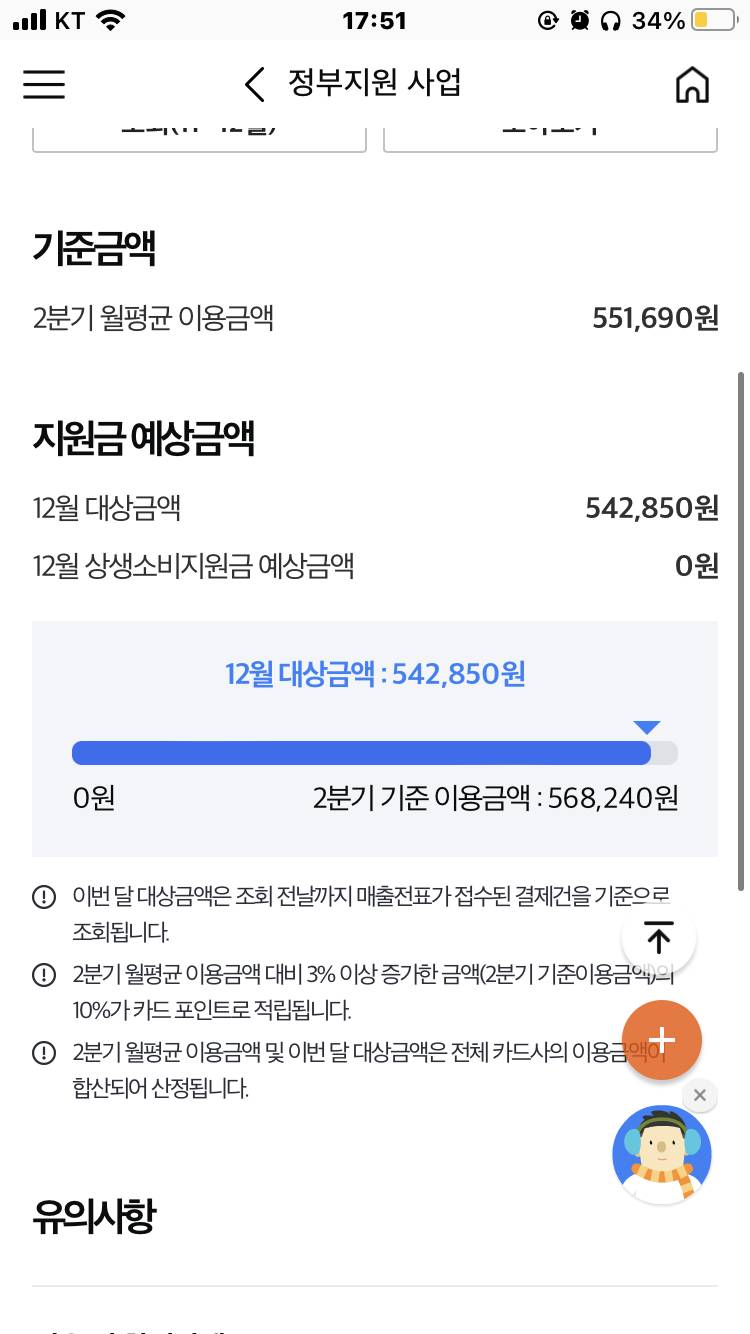Tap the blue triangle marker above the bar
The image size is (750, 1334).
point(649,726)
